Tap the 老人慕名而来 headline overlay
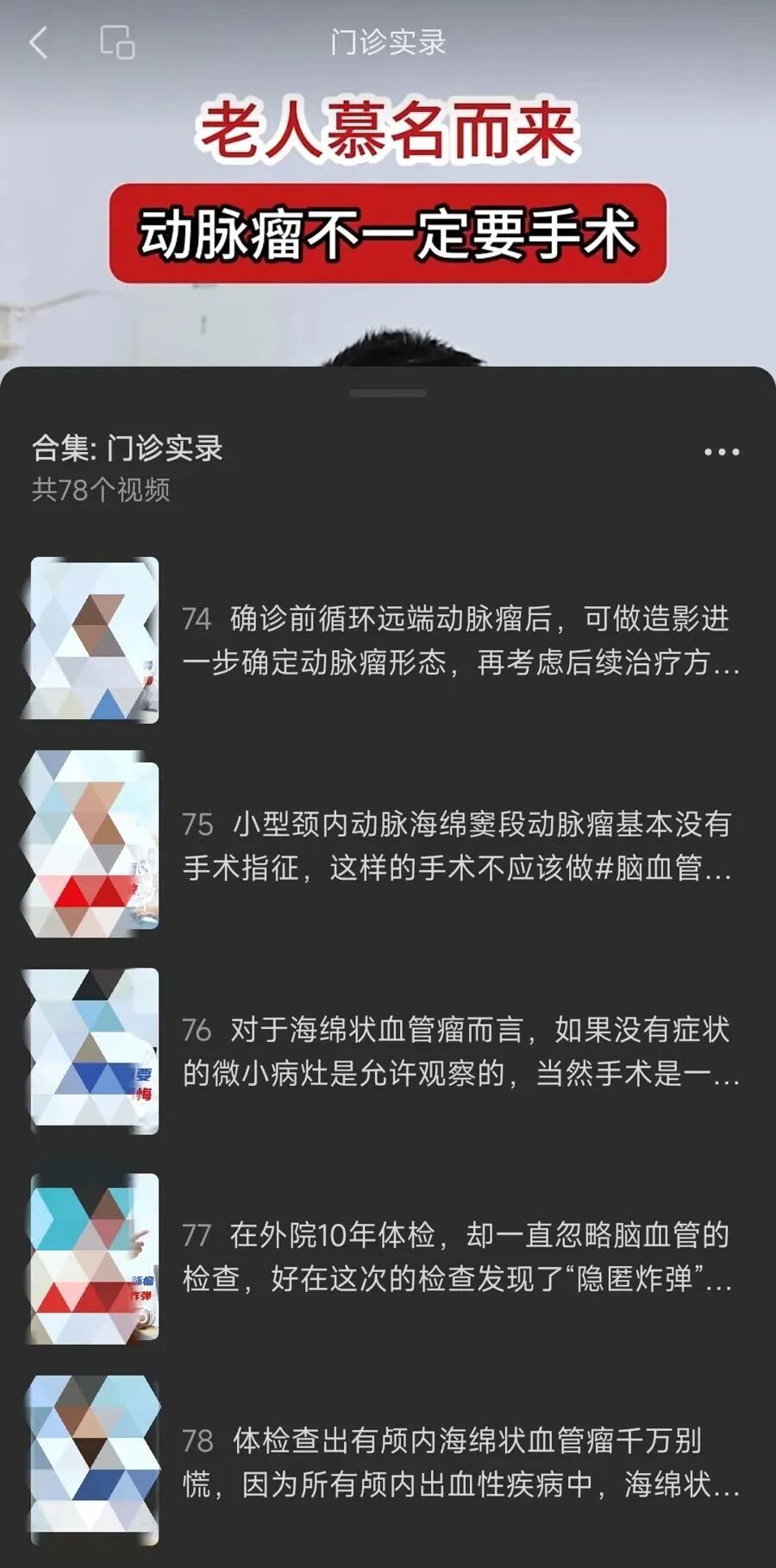 point(388,131)
